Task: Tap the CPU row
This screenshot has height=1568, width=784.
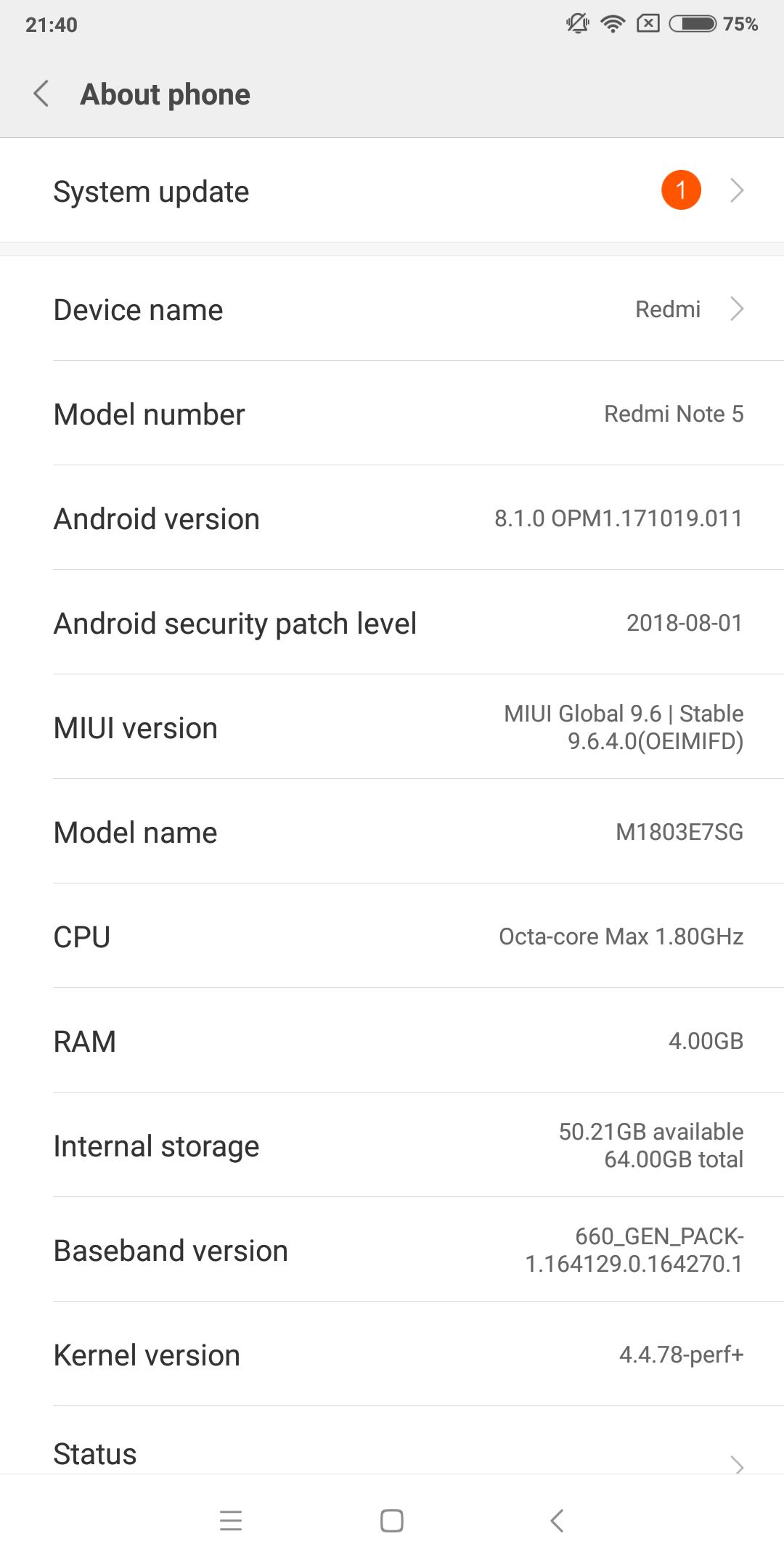Action: pyautogui.click(x=392, y=936)
